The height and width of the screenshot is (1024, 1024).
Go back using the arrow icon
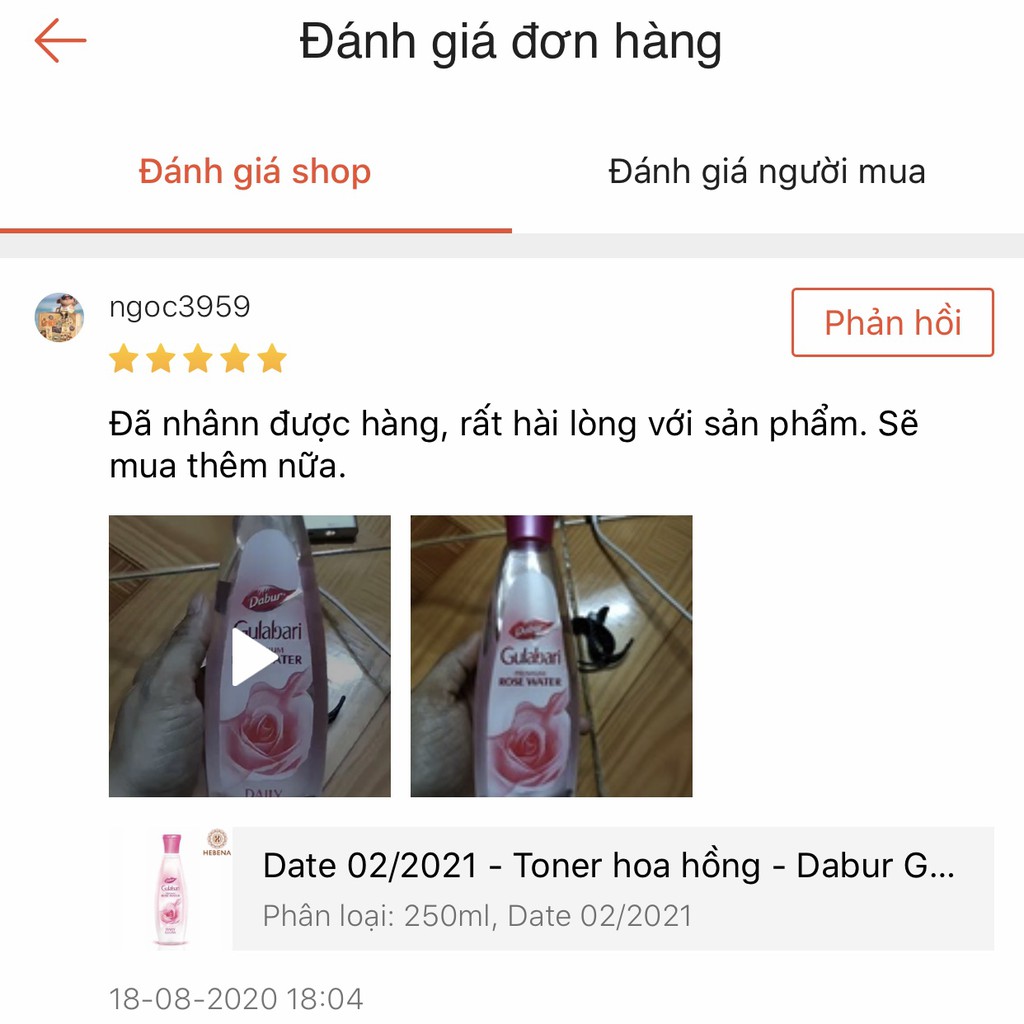(x=60, y=42)
